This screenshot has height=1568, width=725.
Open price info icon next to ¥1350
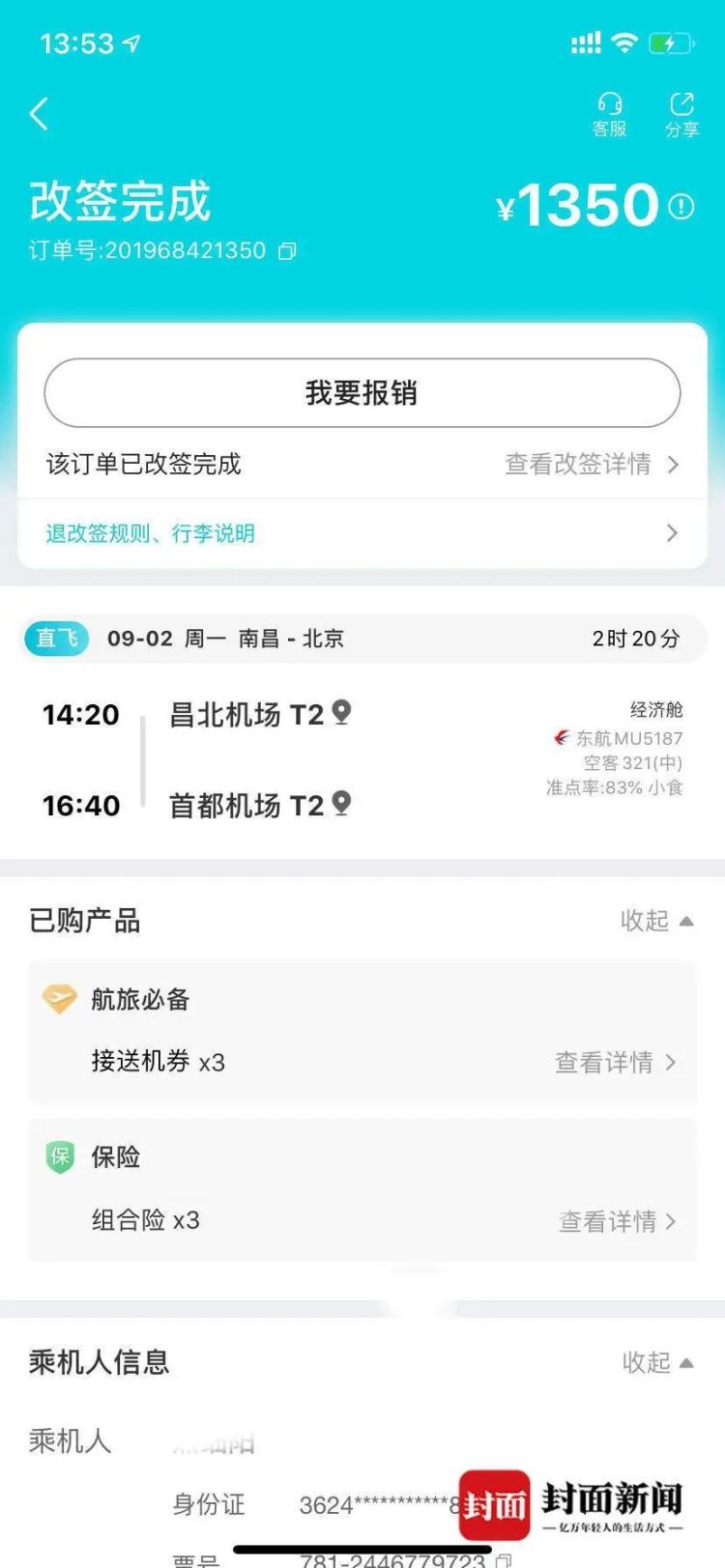click(x=681, y=207)
